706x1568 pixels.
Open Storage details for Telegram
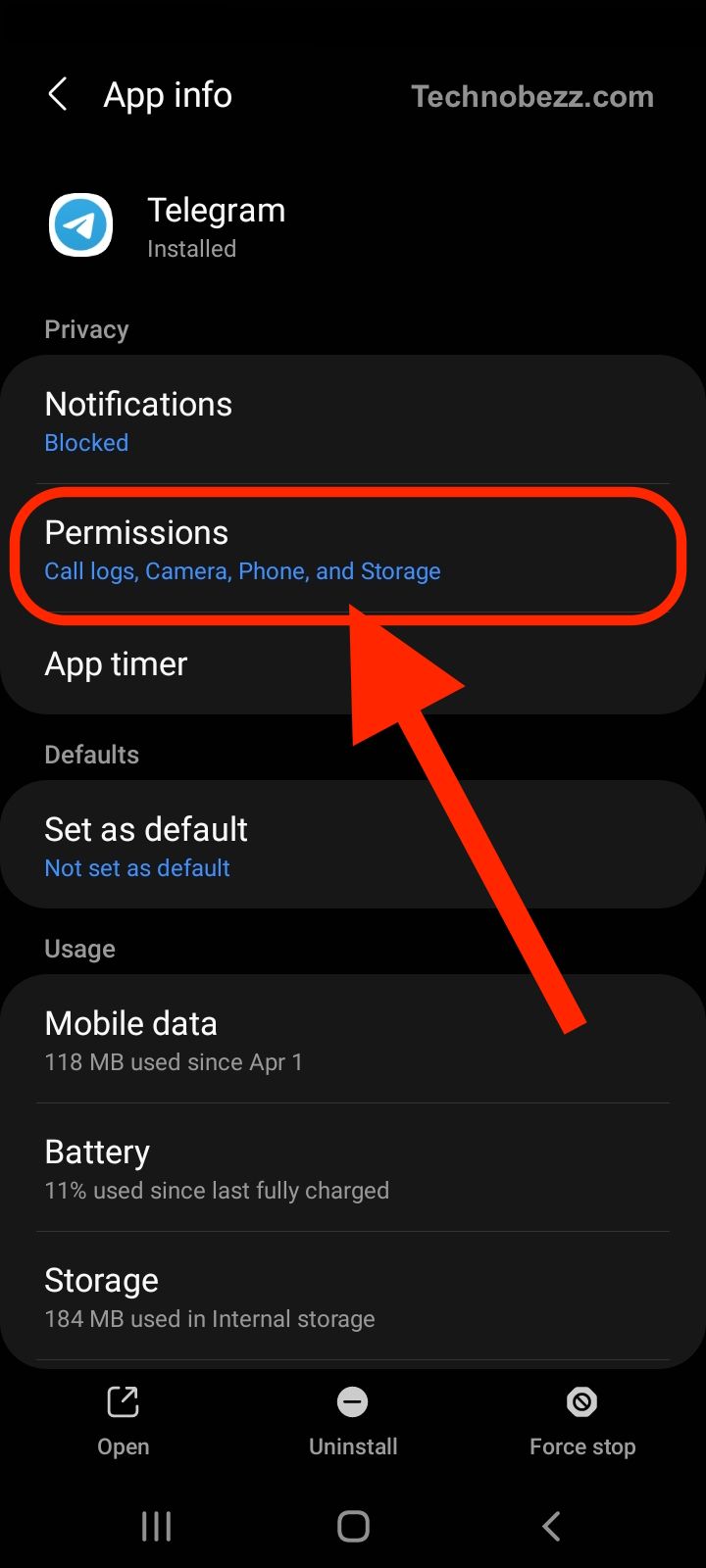point(353,1298)
